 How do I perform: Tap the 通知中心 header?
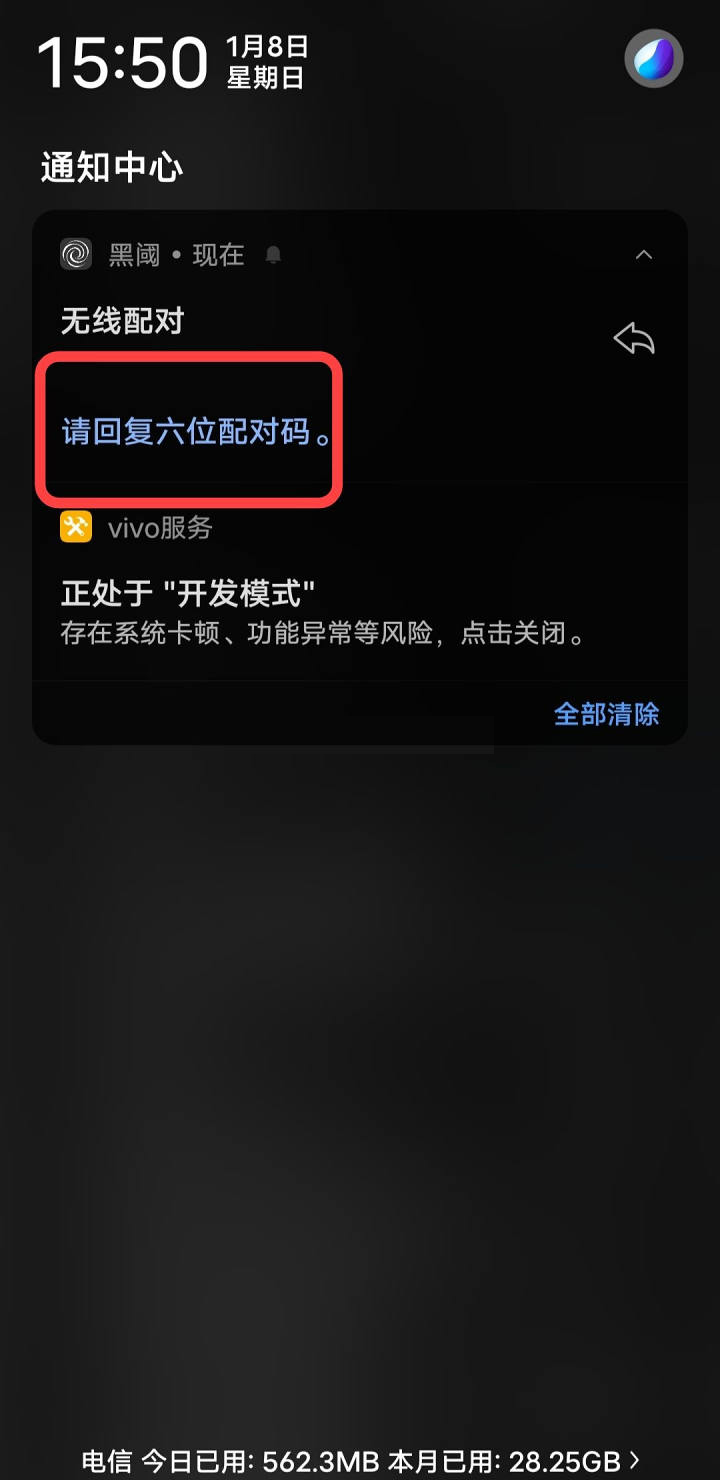110,168
